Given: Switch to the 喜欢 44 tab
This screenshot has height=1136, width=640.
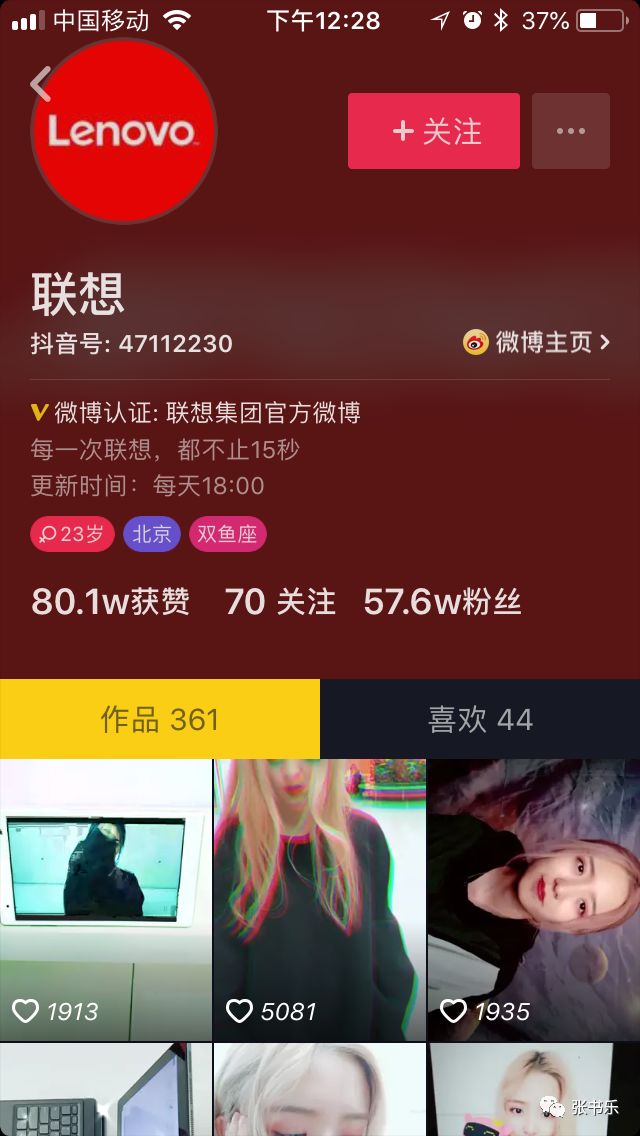Looking at the screenshot, I should coord(480,719).
